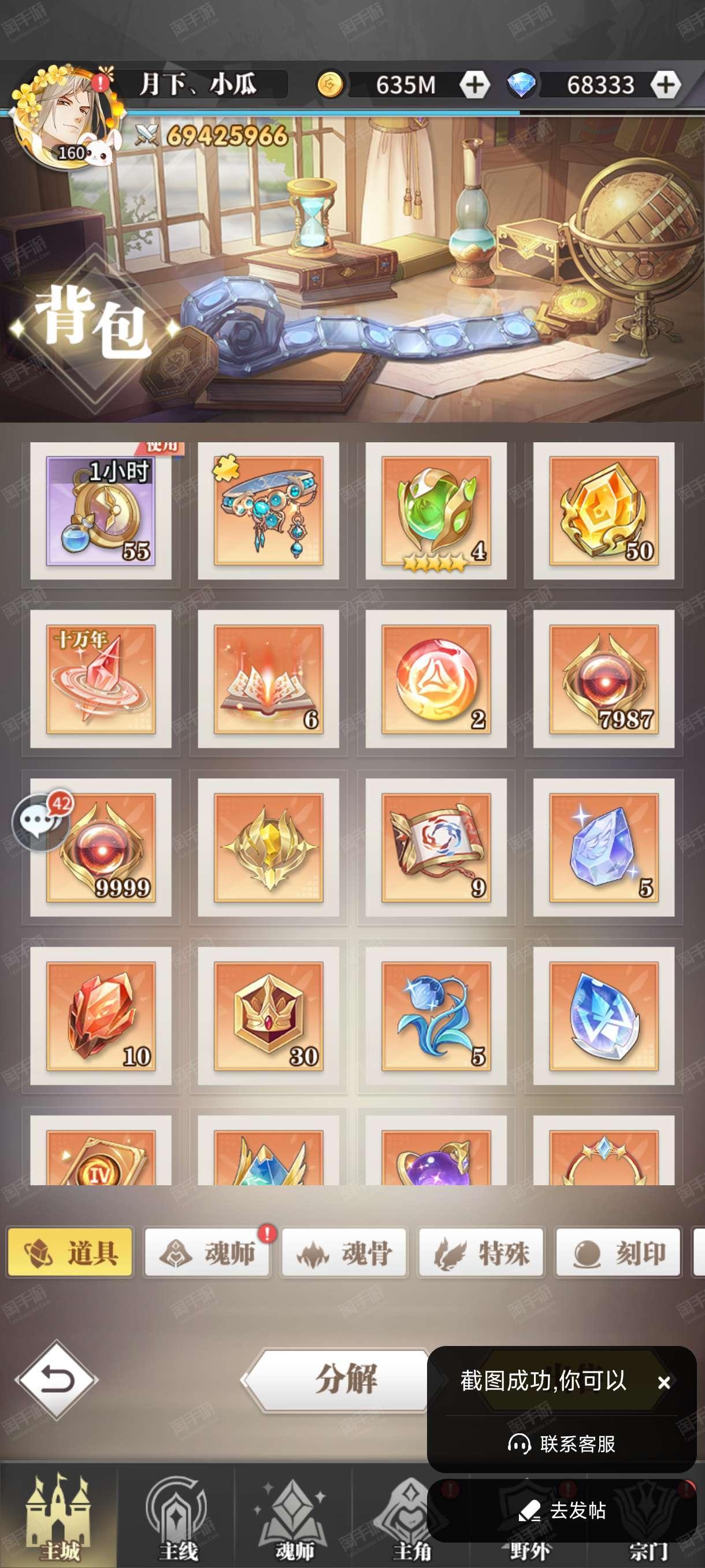
Task: Select the 1小时 clock item
Action: (101, 511)
